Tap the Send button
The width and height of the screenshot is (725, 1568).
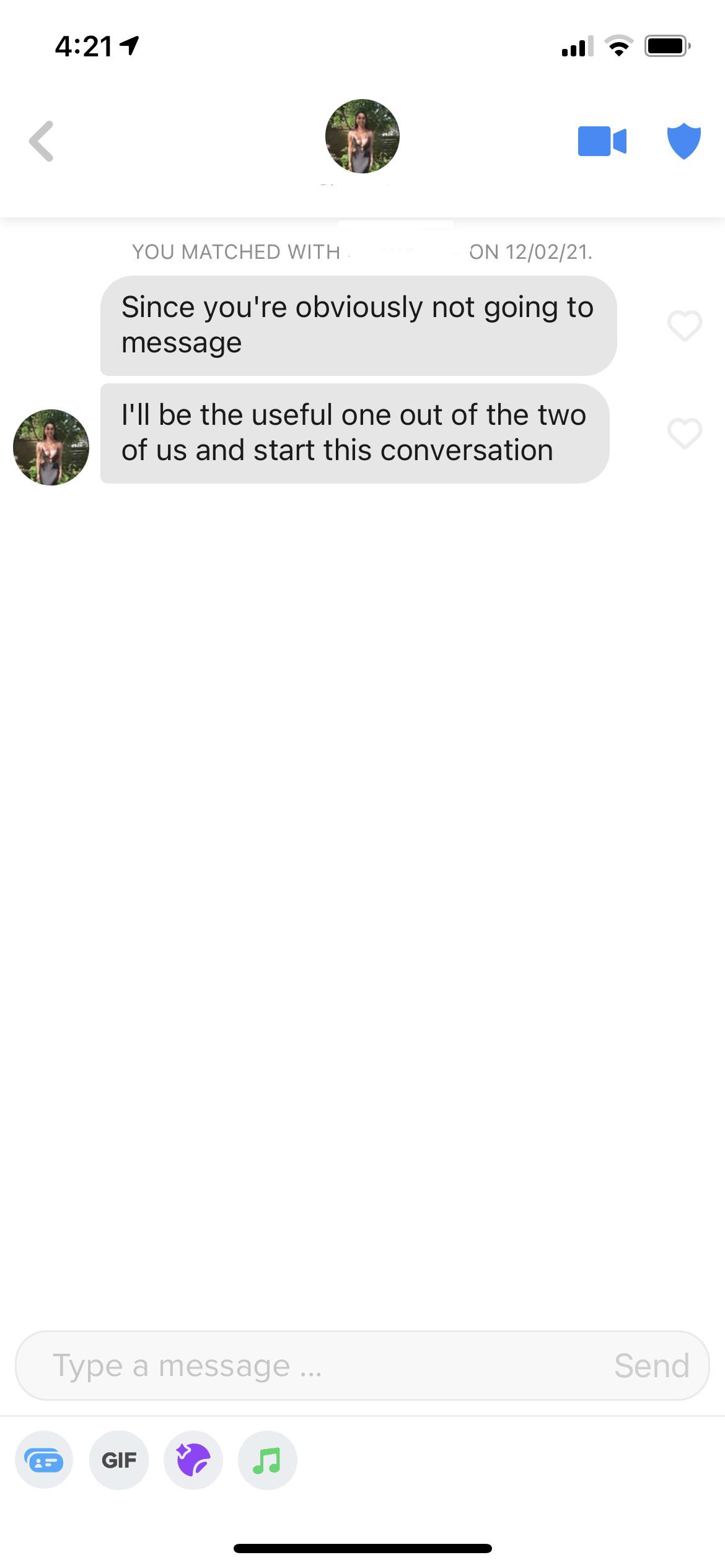[x=651, y=1365]
